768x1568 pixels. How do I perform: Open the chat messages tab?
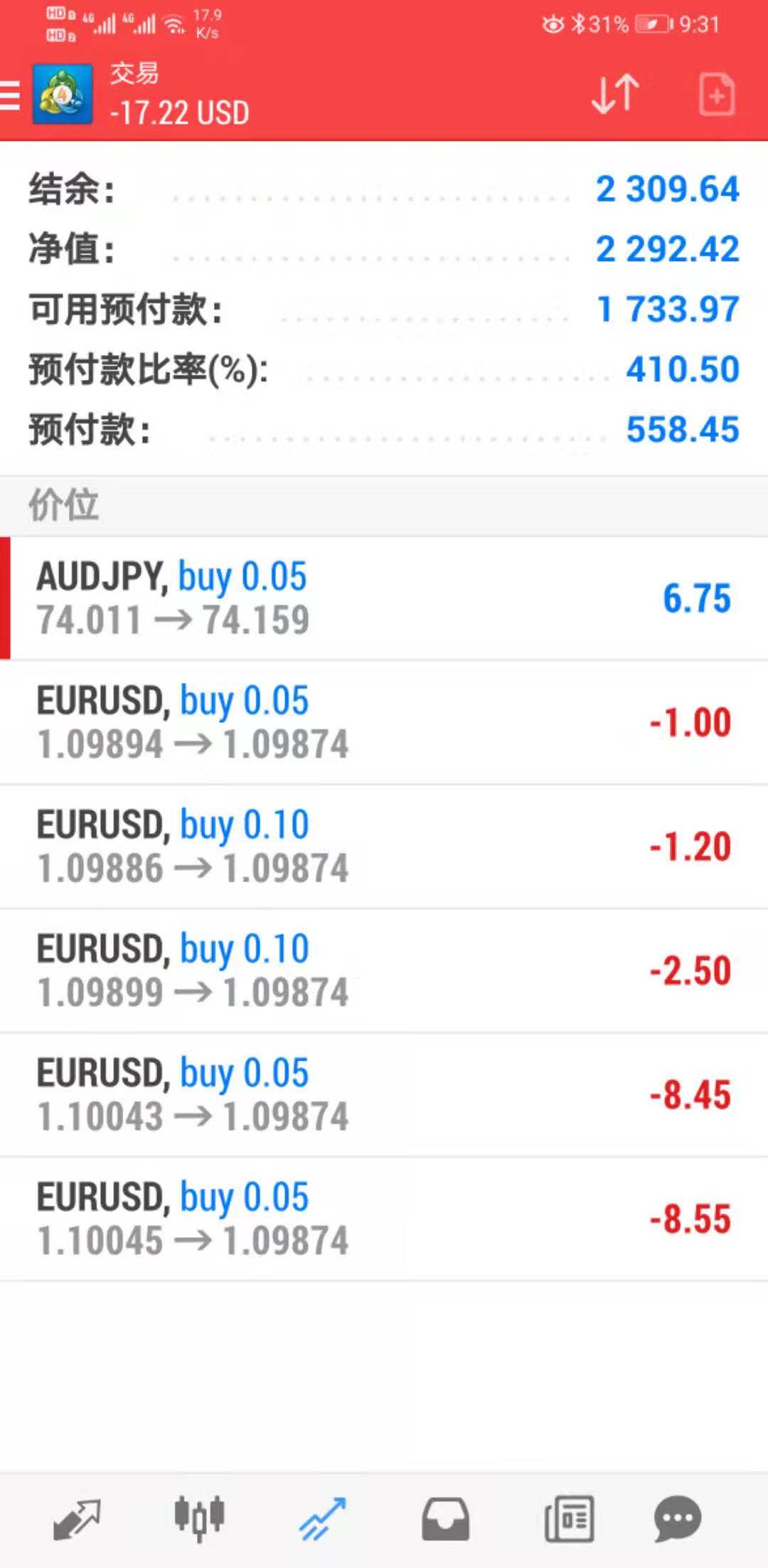[677, 1520]
